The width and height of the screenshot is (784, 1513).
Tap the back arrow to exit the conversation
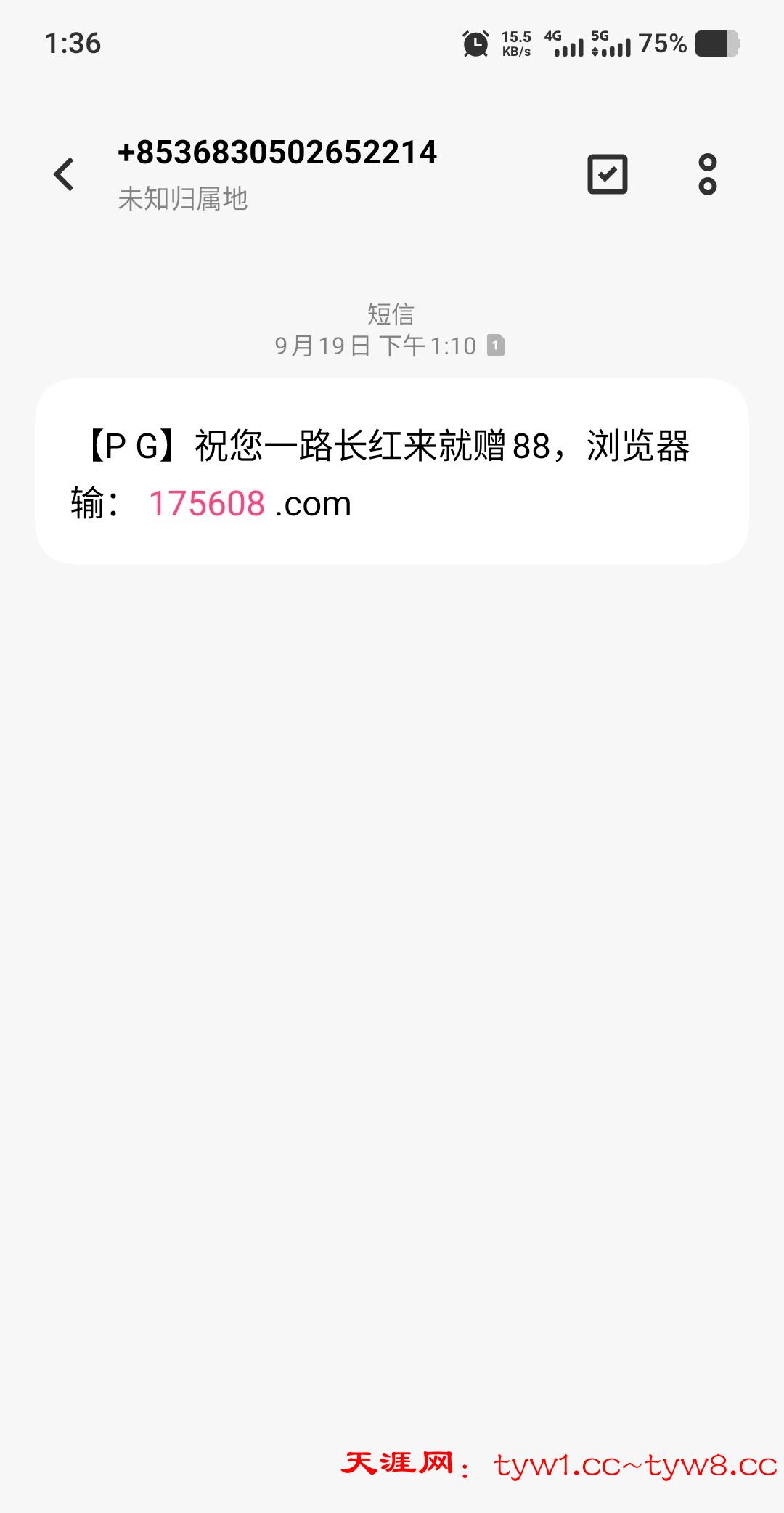point(64,174)
